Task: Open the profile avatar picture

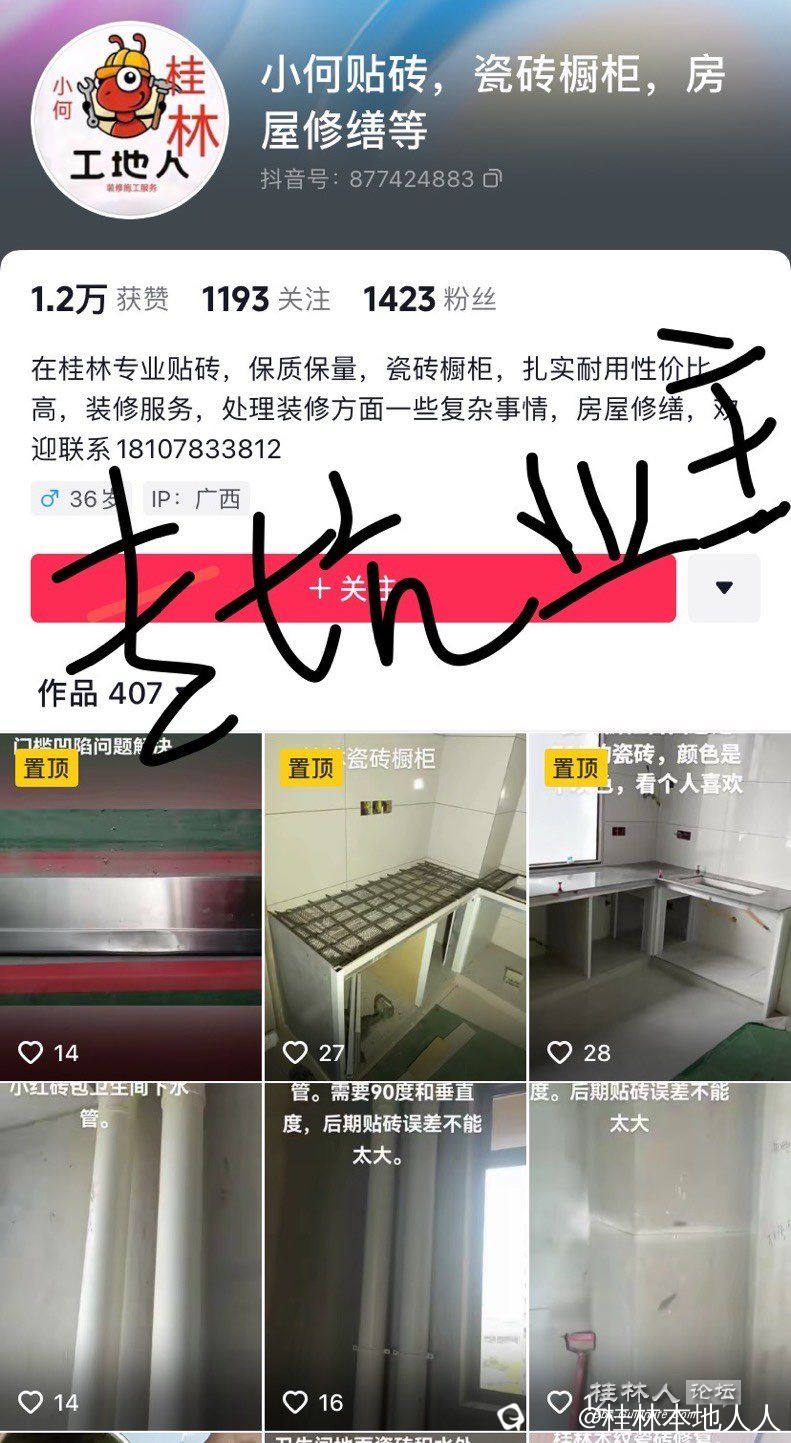Action: coord(131,118)
